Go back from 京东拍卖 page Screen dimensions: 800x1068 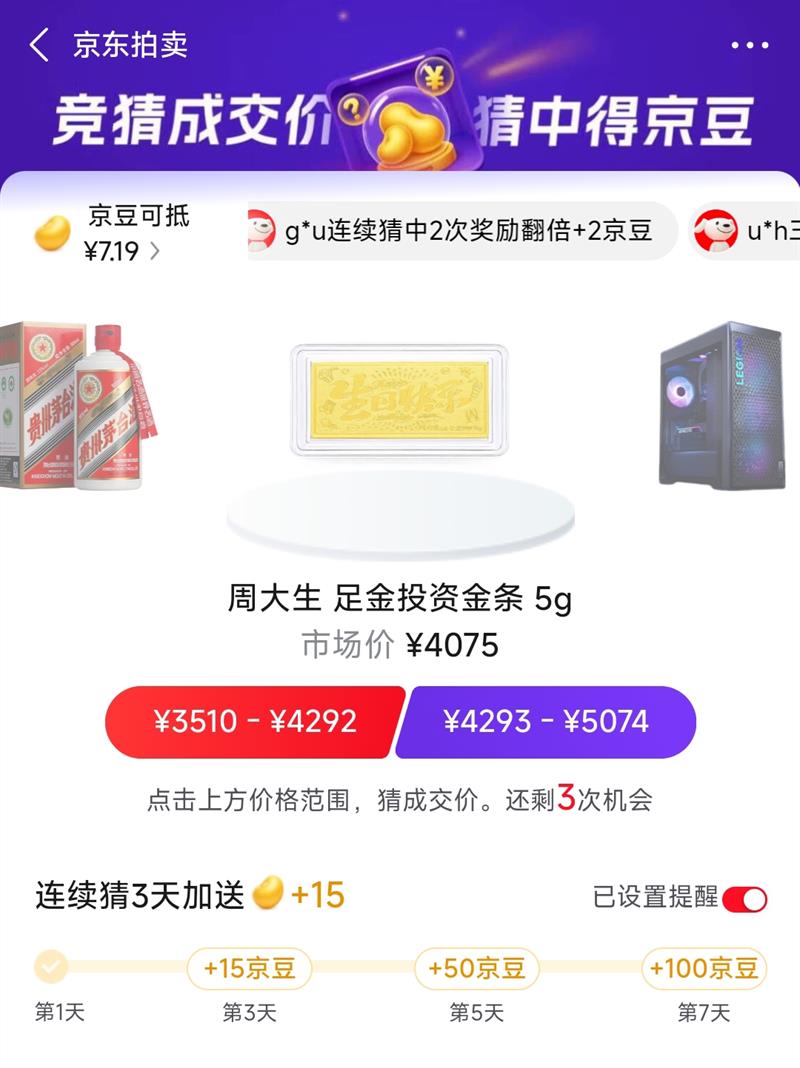click(40, 45)
